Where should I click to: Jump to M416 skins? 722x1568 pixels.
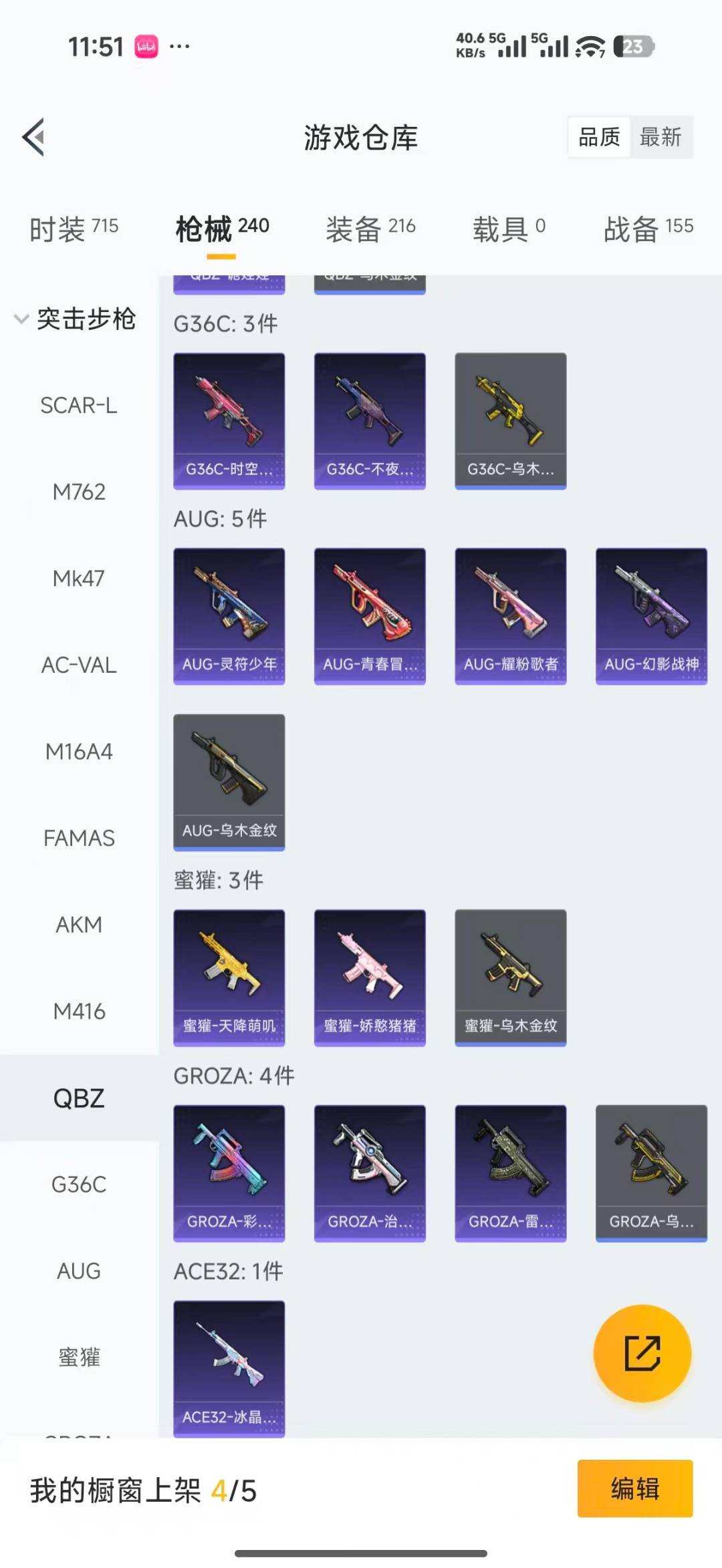click(79, 1011)
